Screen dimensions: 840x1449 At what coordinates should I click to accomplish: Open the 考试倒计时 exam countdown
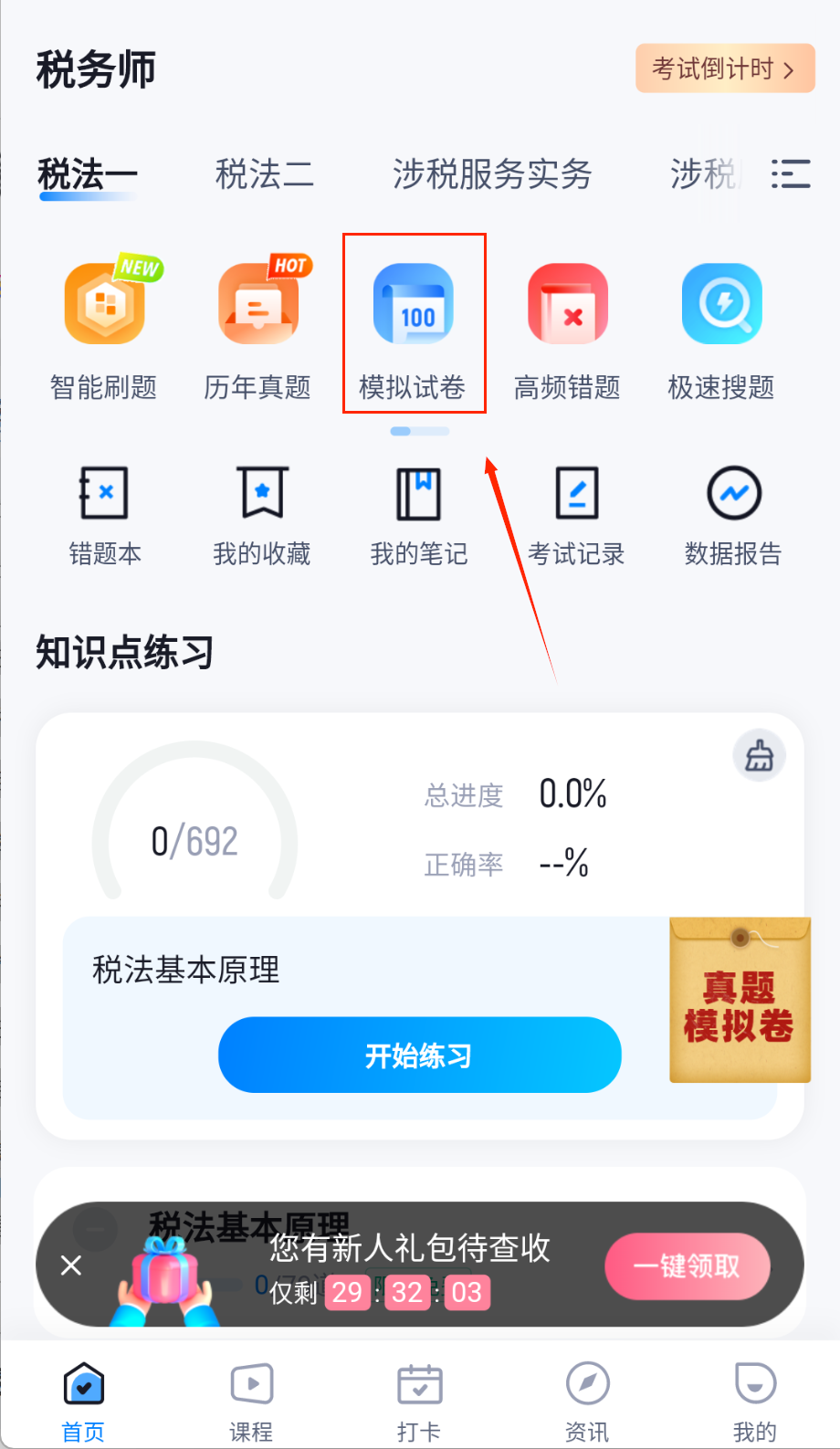pos(724,68)
